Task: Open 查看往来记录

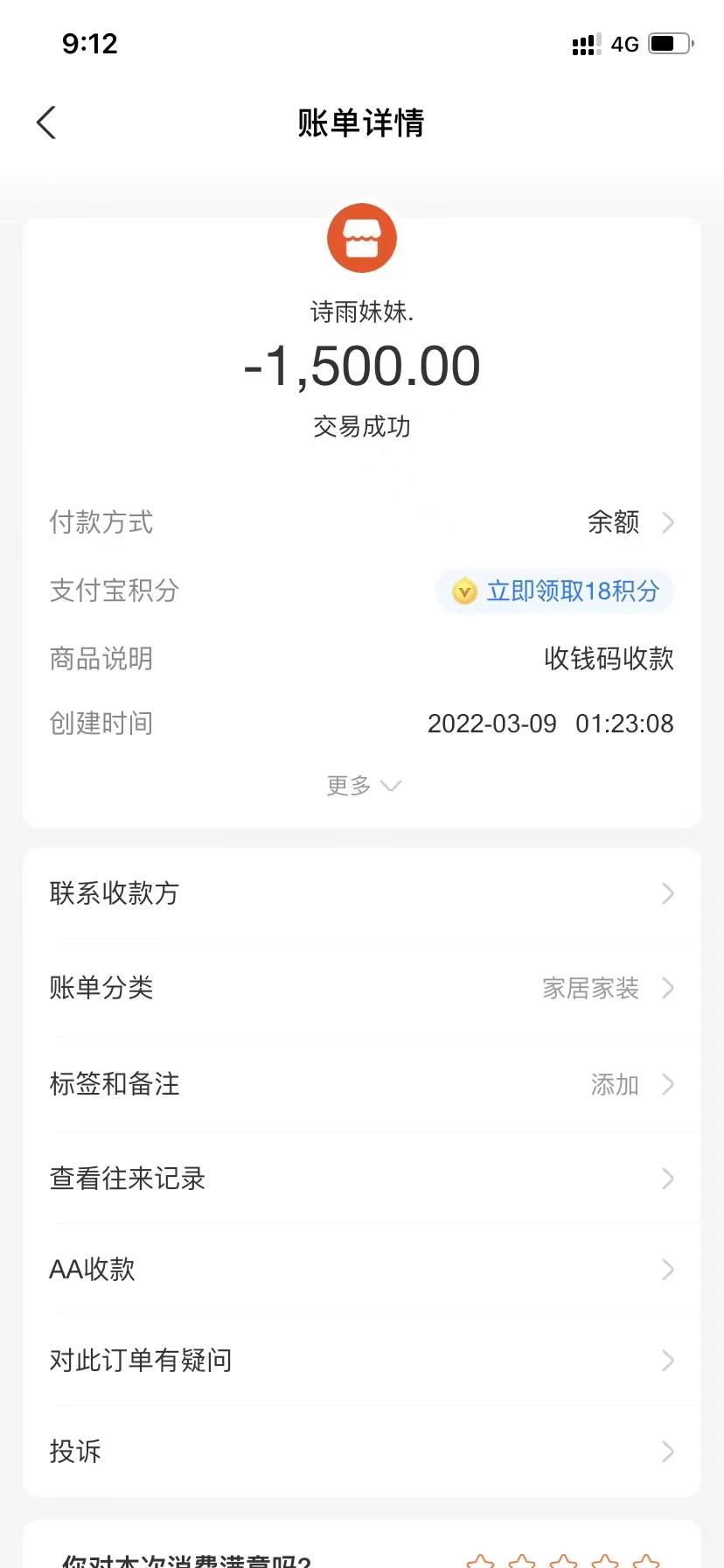Action: pos(362,1179)
